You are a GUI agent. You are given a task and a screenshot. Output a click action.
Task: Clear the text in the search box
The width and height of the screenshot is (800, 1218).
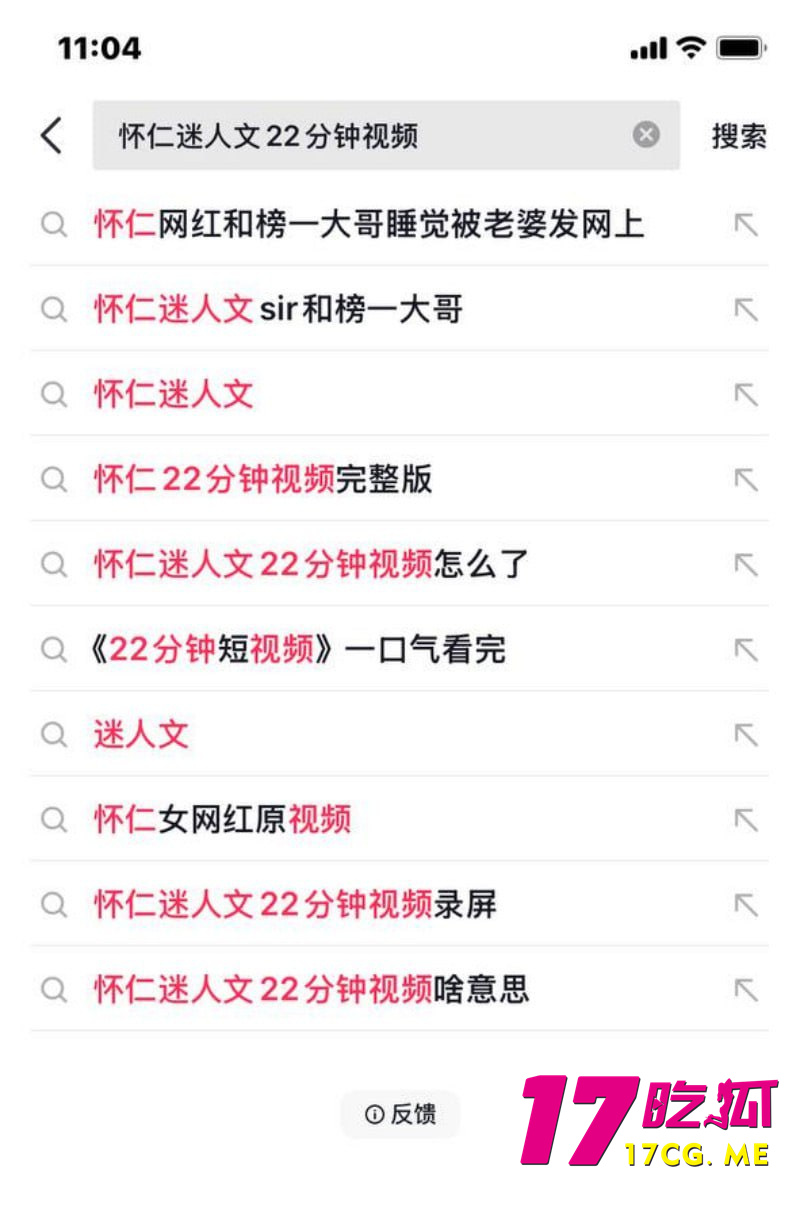646,134
